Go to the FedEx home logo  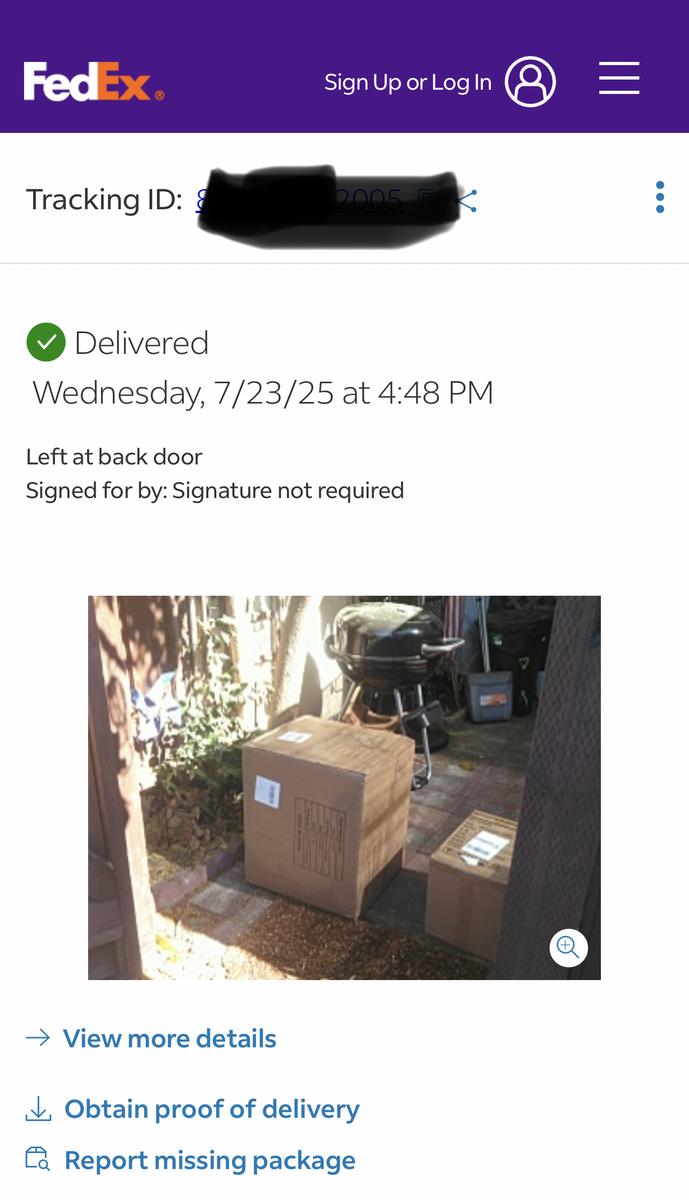pyautogui.click(x=93, y=82)
